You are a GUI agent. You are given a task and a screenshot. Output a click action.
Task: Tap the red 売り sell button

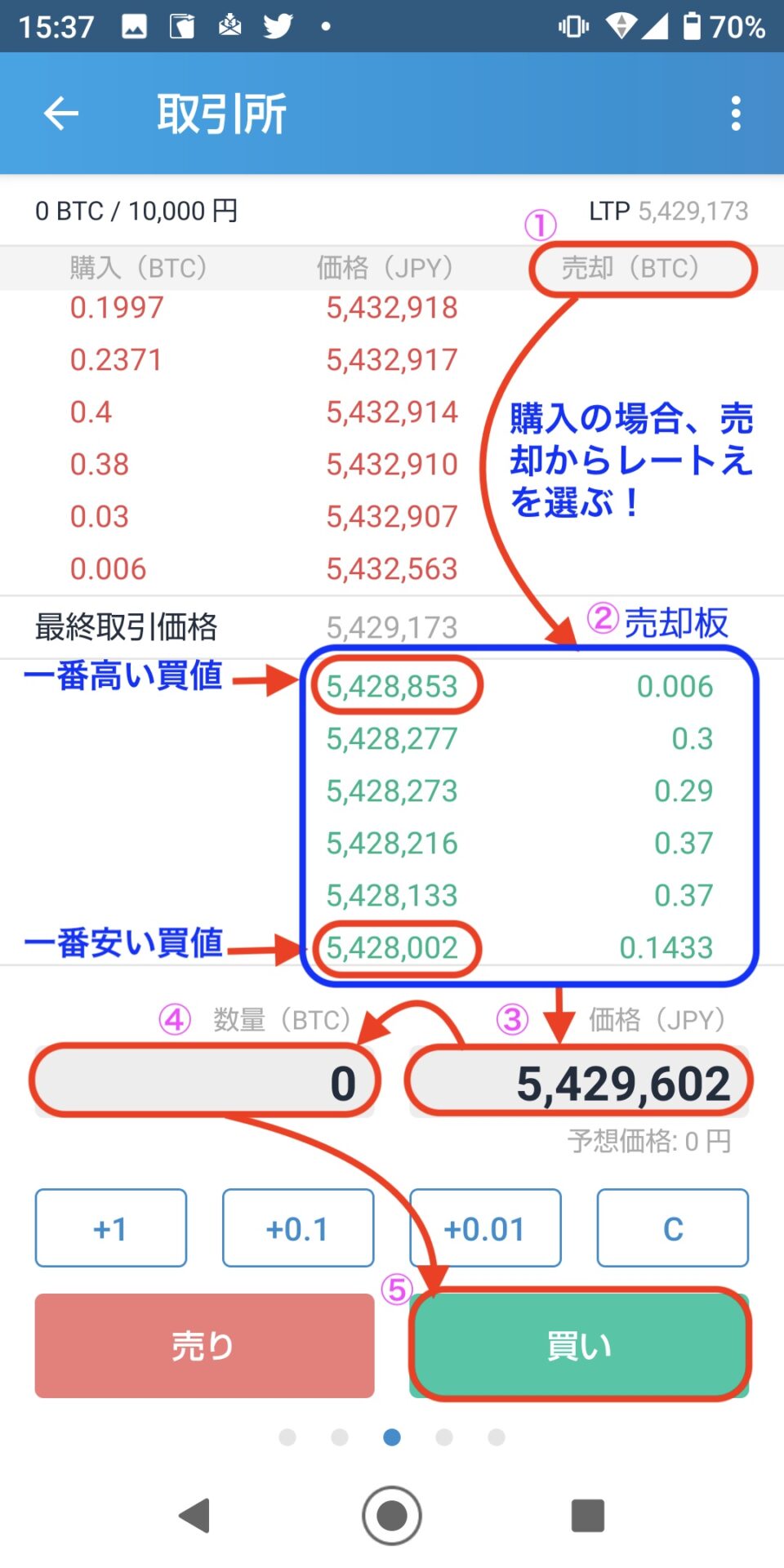(204, 1346)
